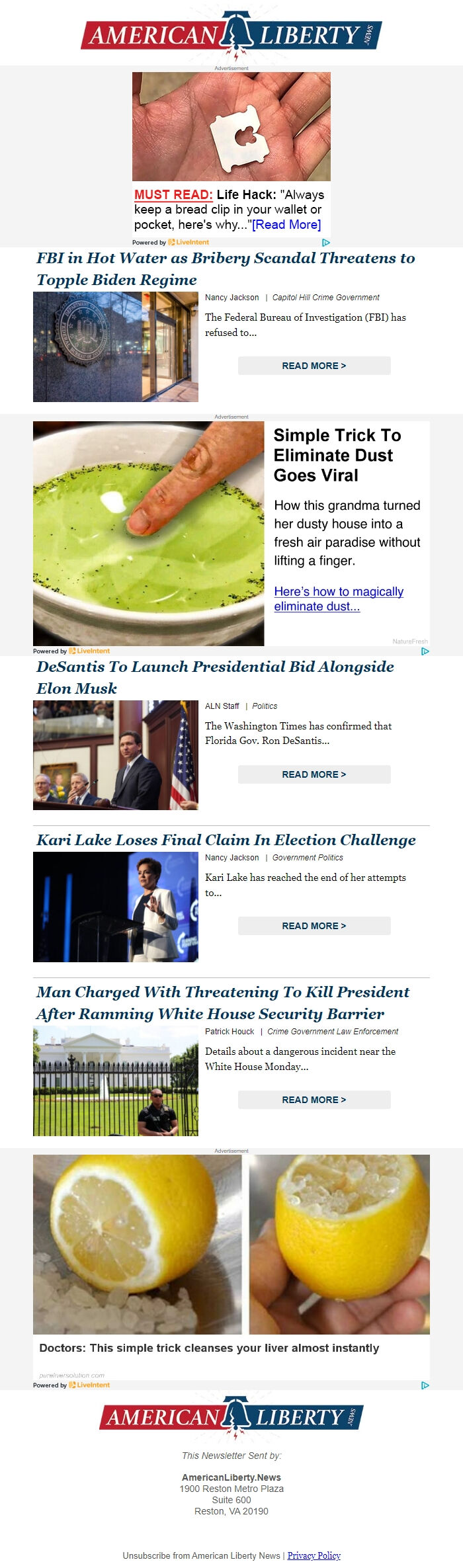
Task: Tap READ MORE under the White House story
Action: [314, 1100]
